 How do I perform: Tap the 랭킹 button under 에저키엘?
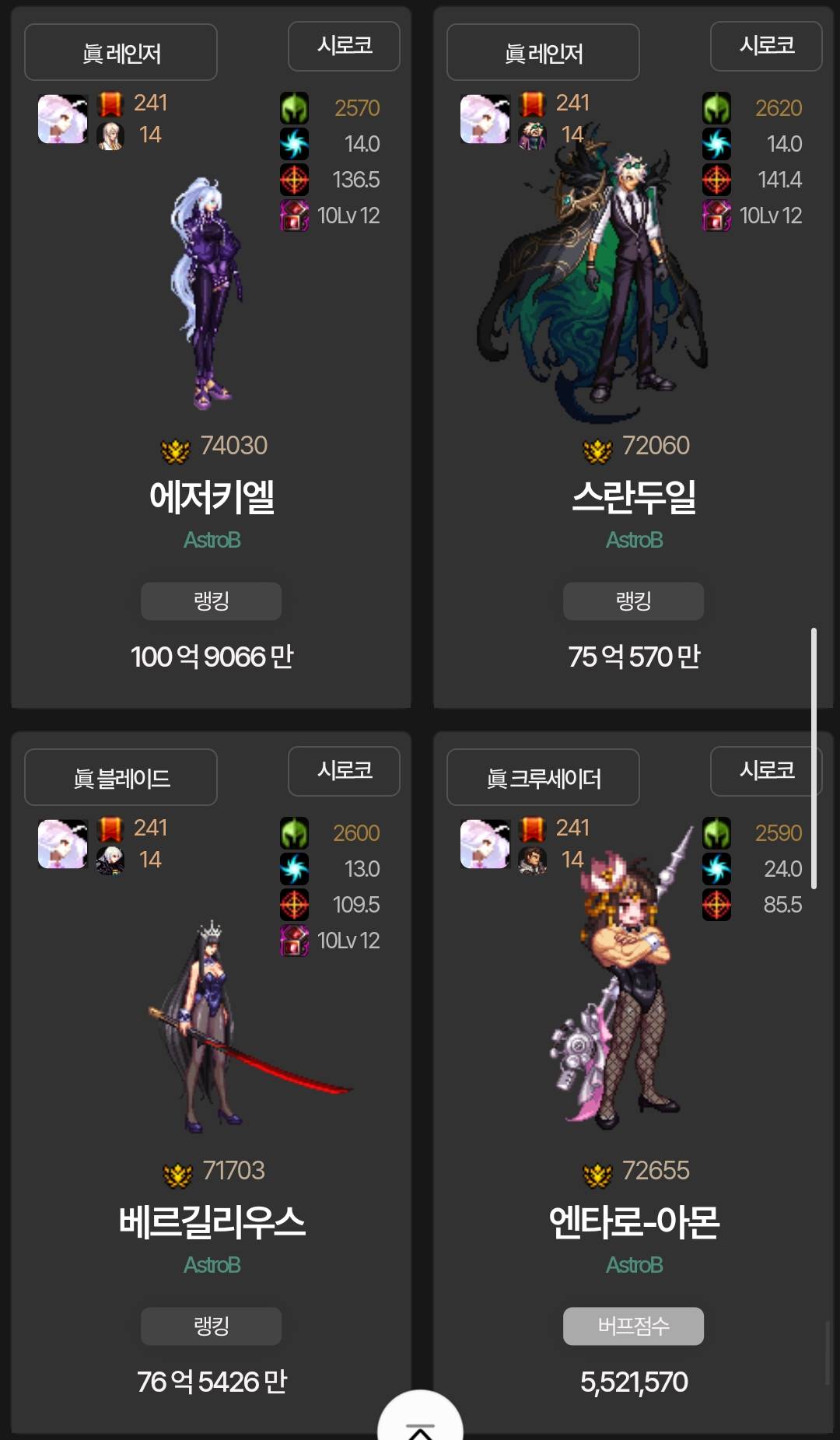pos(211,601)
